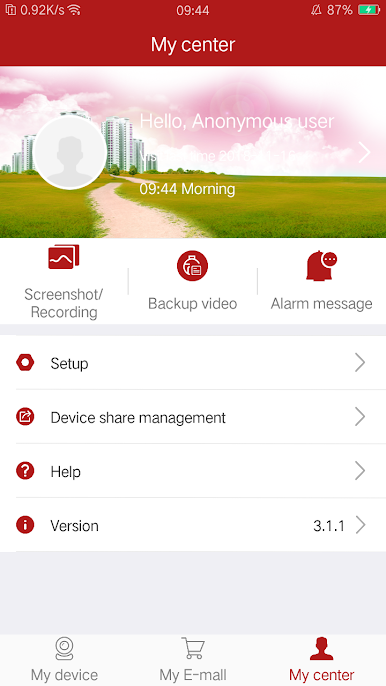Open the Help page
The image size is (386, 686).
click(193, 471)
